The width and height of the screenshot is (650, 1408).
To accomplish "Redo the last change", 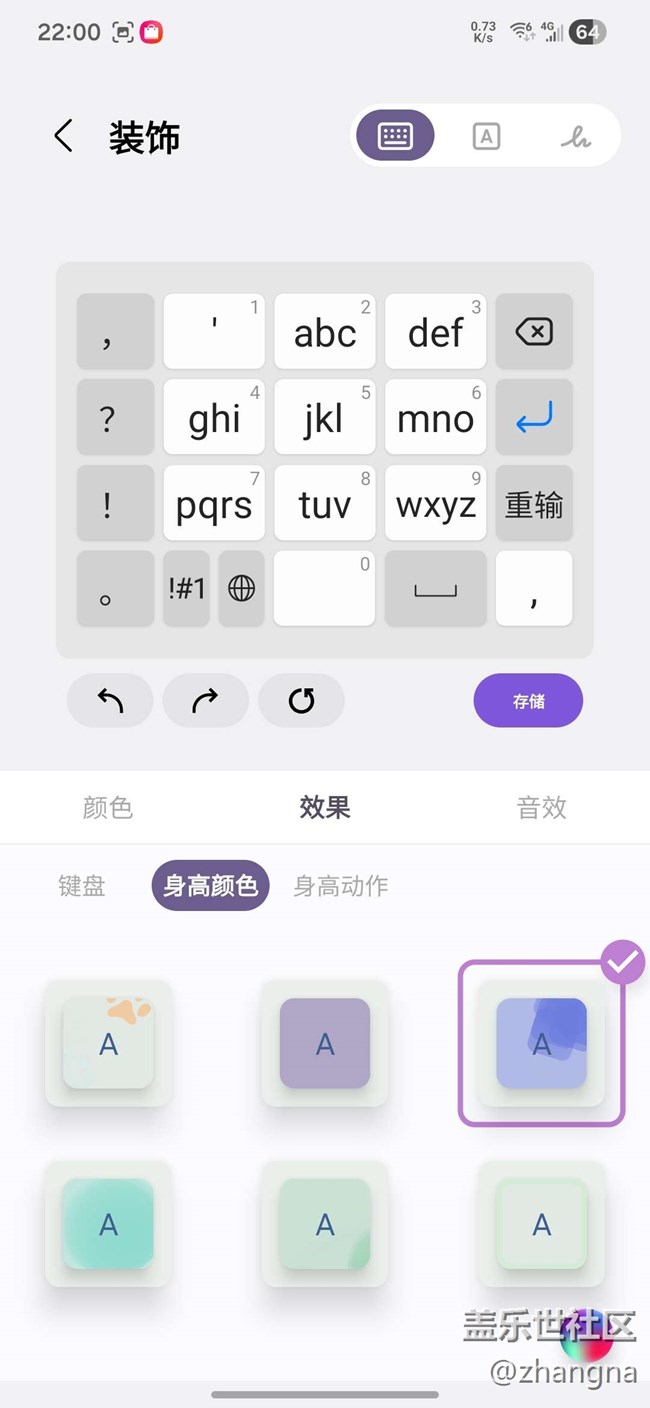I will 205,701.
